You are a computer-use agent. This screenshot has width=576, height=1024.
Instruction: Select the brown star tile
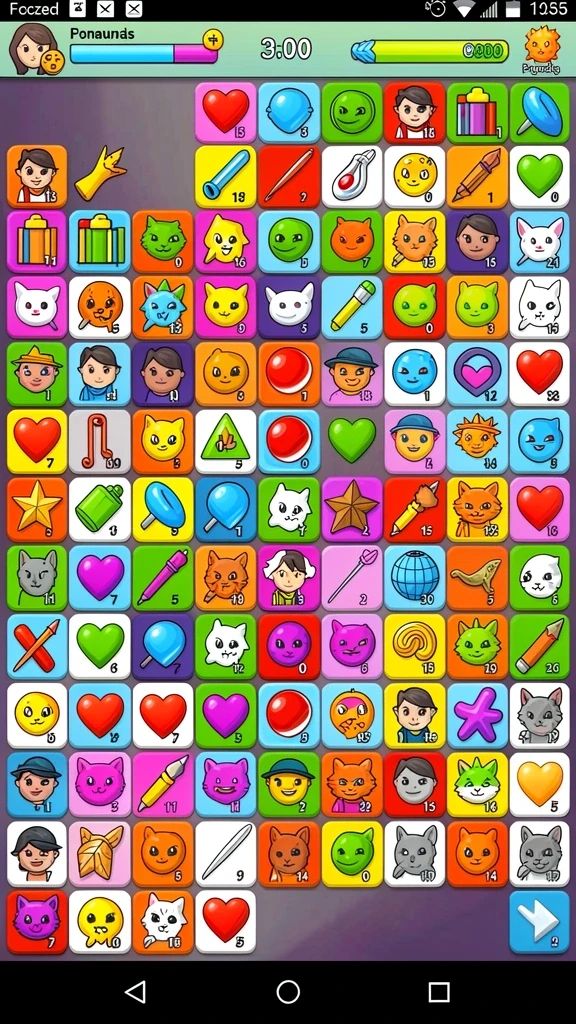click(x=351, y=509)
